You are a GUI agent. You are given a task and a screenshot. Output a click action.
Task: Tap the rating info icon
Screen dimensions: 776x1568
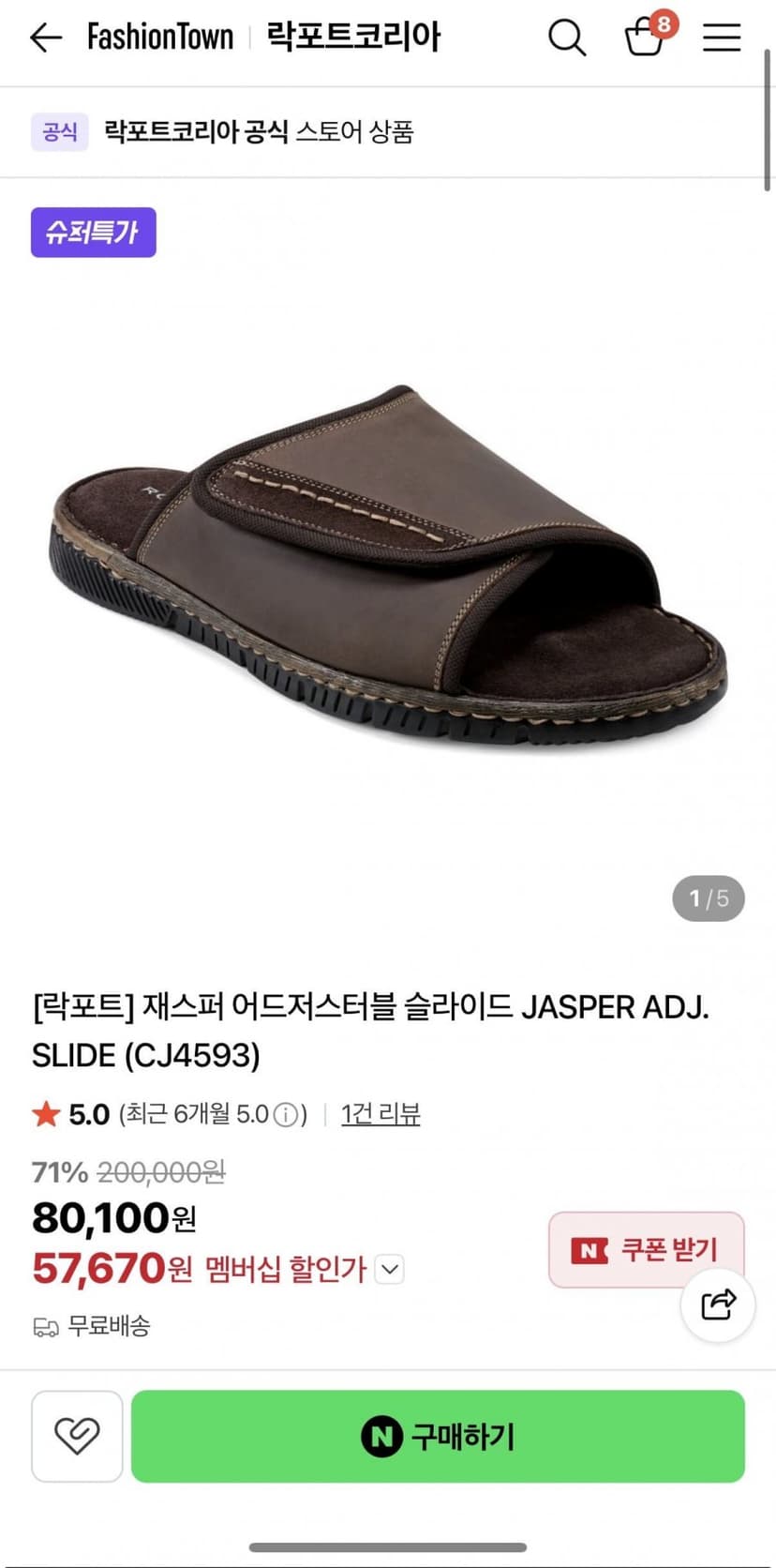click(x=286, y=1114)
